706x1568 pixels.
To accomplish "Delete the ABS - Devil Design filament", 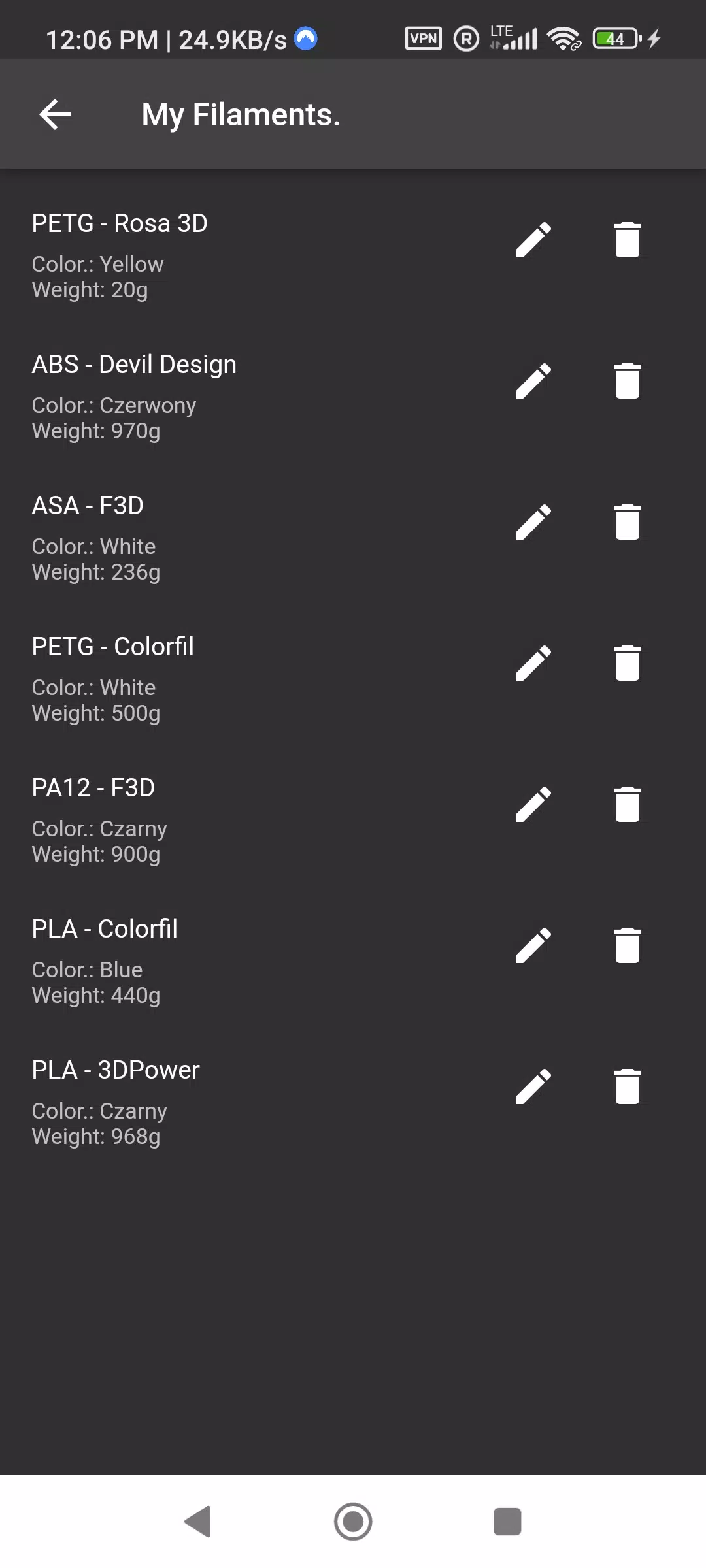I will [628, 381].
